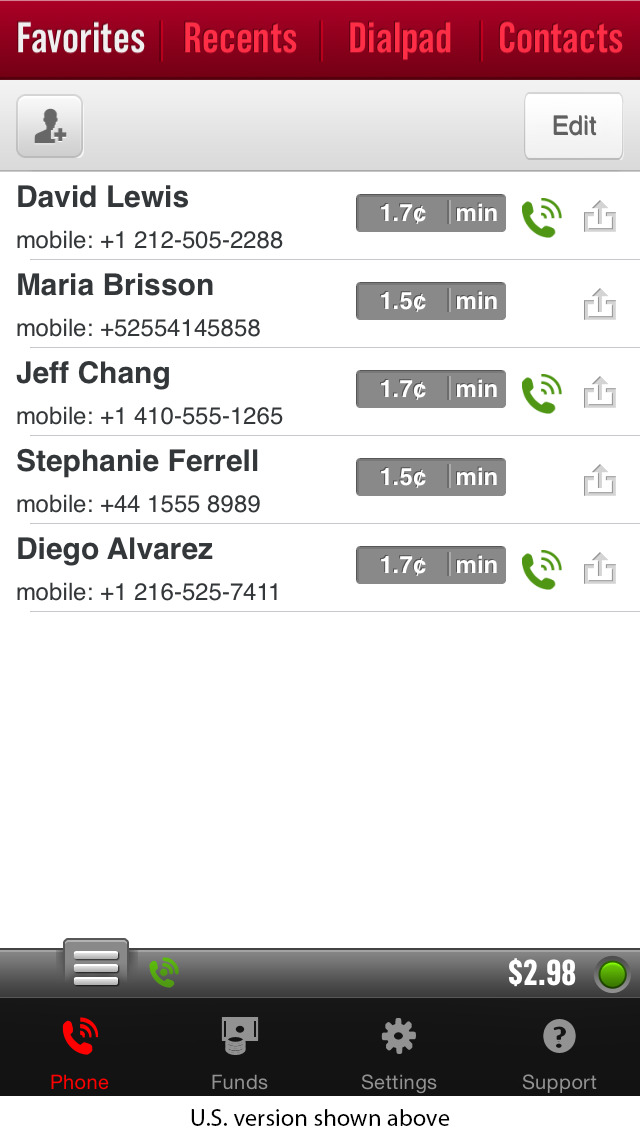640x1136 pixels.
Task: Switch to the Recents tab
Action: coord(241,39)
